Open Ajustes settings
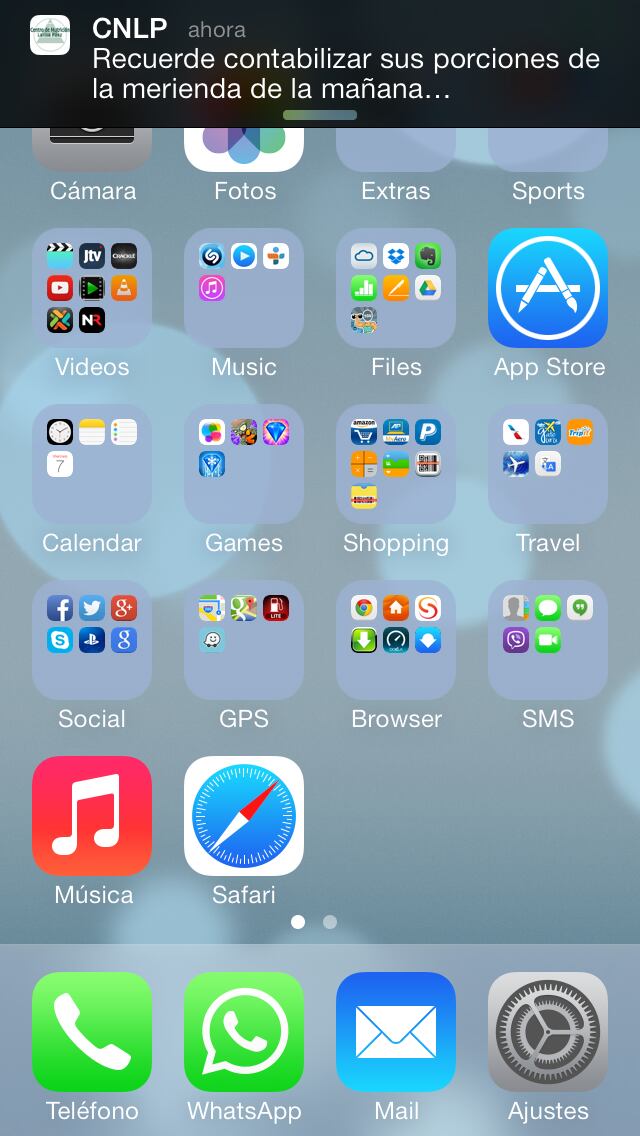The image size is (640, 1136). click(x=548, y=1032)
